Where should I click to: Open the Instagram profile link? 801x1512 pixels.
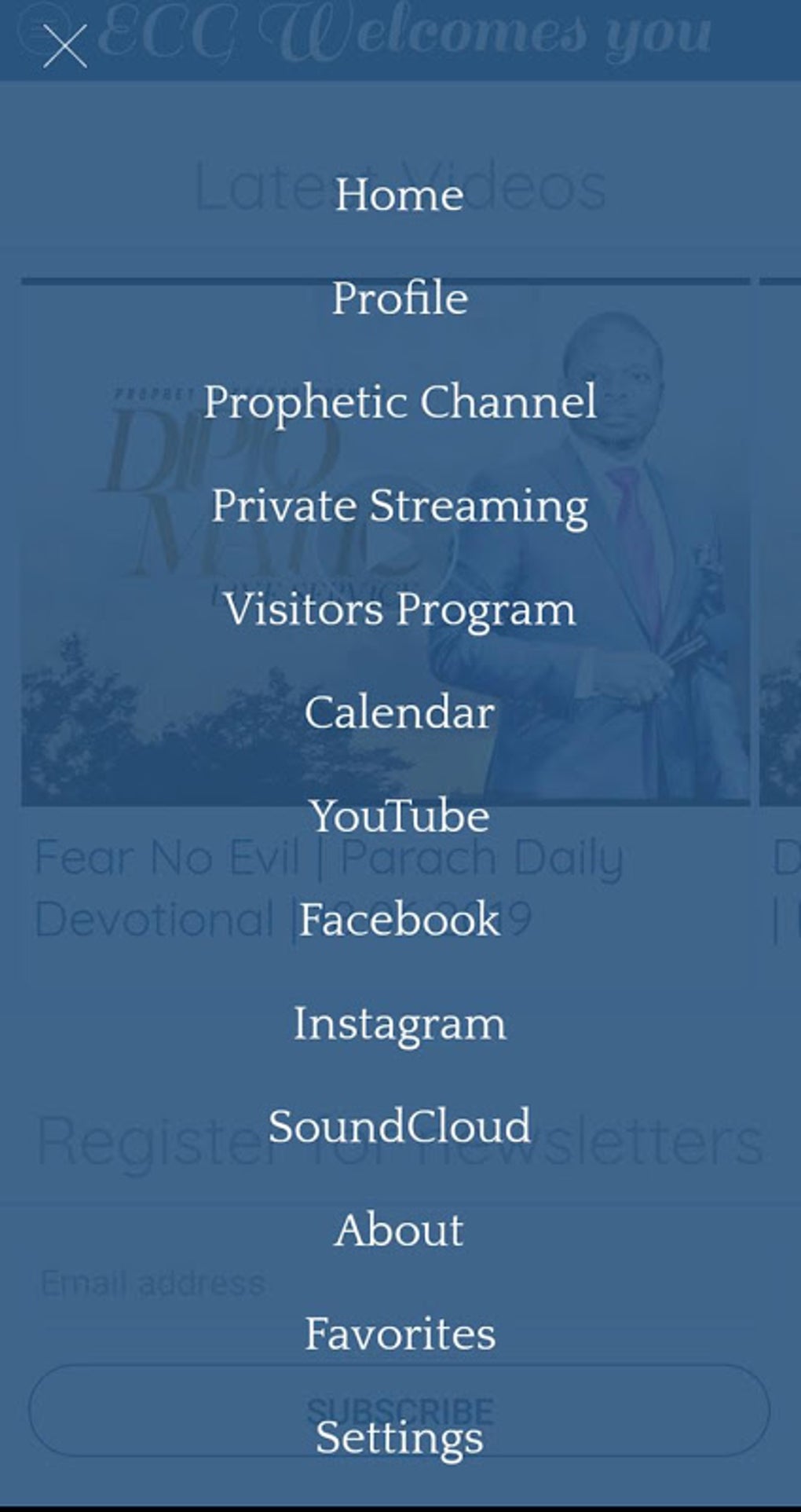pyautogui.click(x=401, y=1023)
